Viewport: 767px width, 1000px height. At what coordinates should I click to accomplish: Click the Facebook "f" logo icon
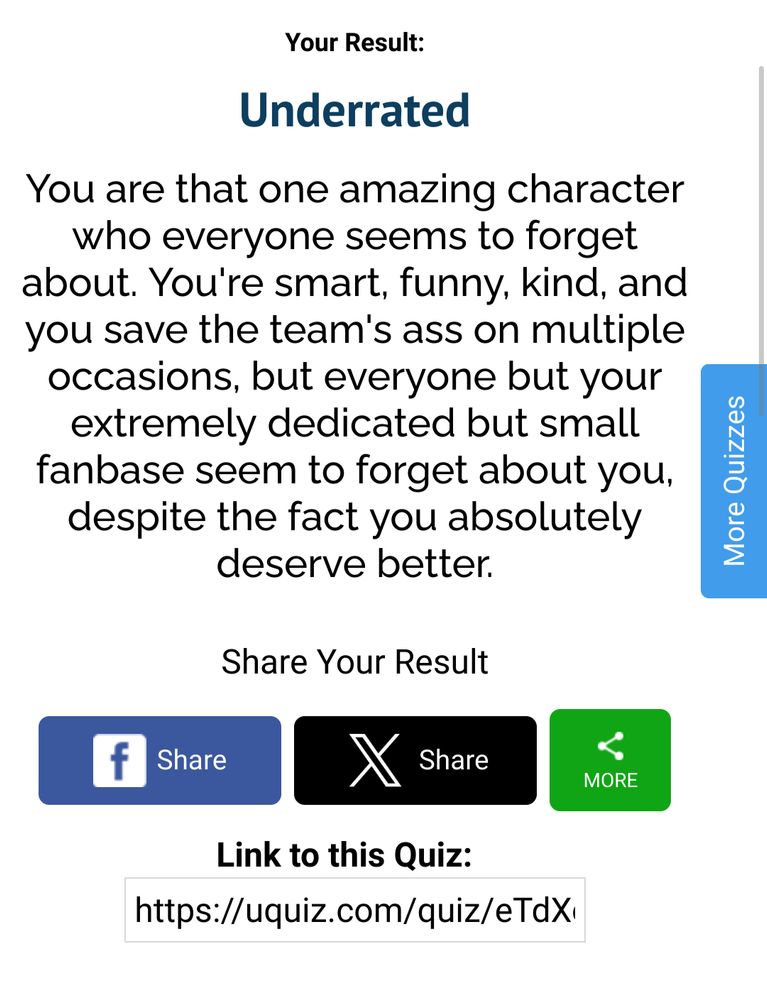pos(118,760)
